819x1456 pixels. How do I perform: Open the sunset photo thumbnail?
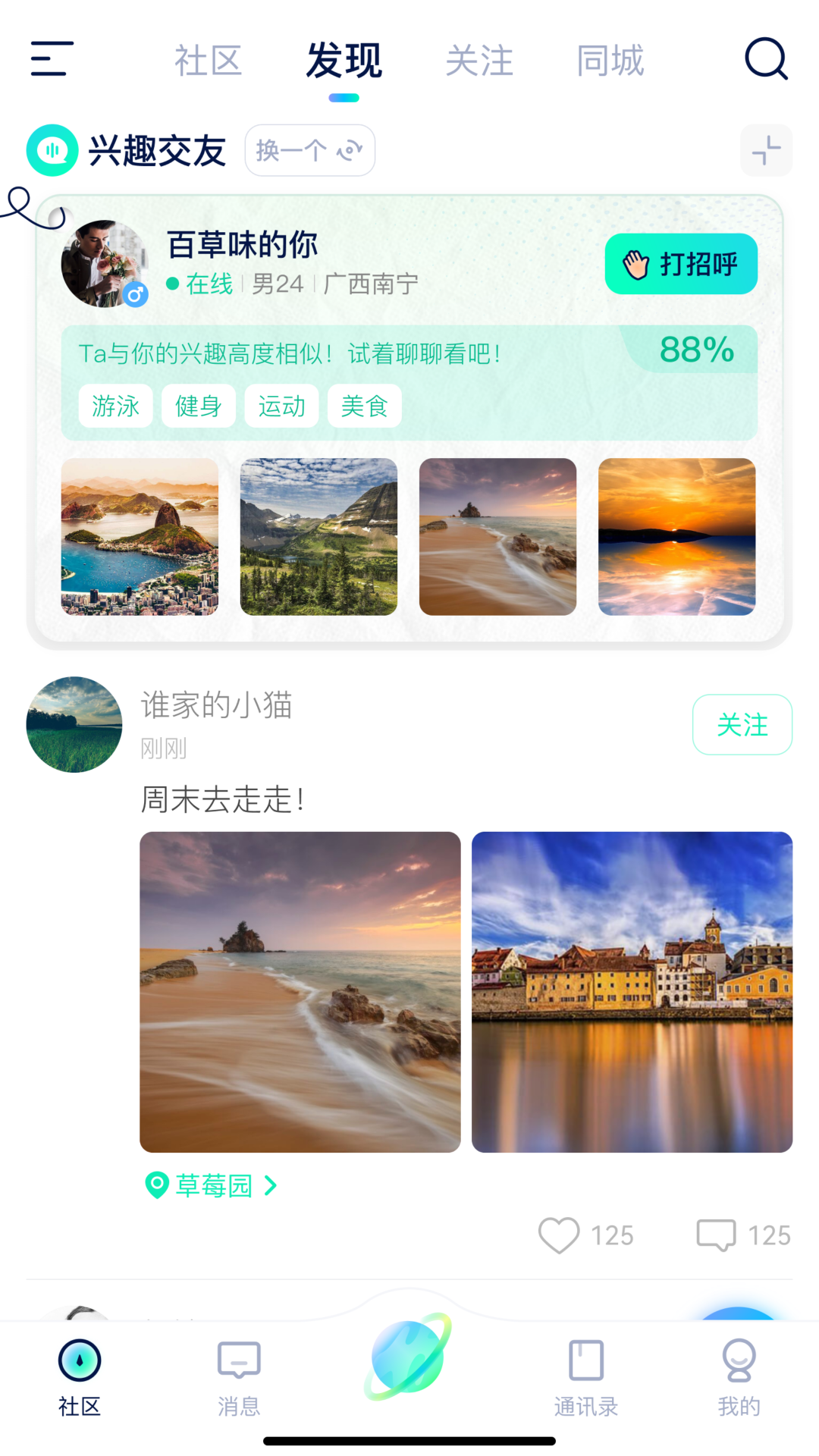(x=676, y=535)
